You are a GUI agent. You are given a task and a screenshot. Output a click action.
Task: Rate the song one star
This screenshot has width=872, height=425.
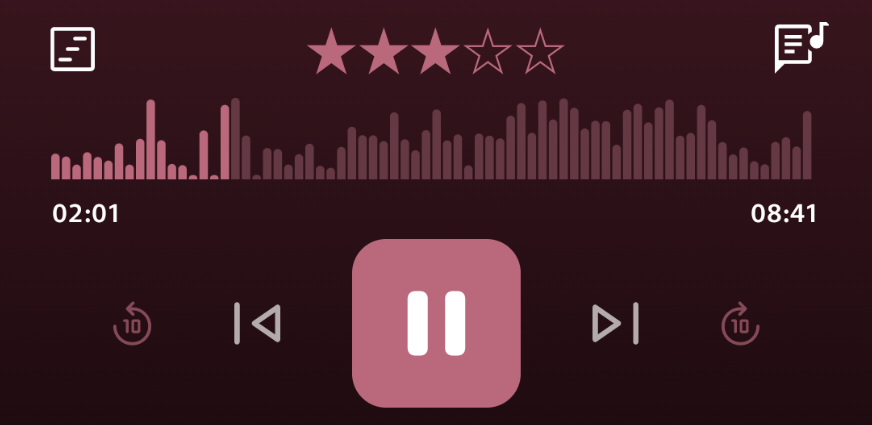tap(331, 52)
